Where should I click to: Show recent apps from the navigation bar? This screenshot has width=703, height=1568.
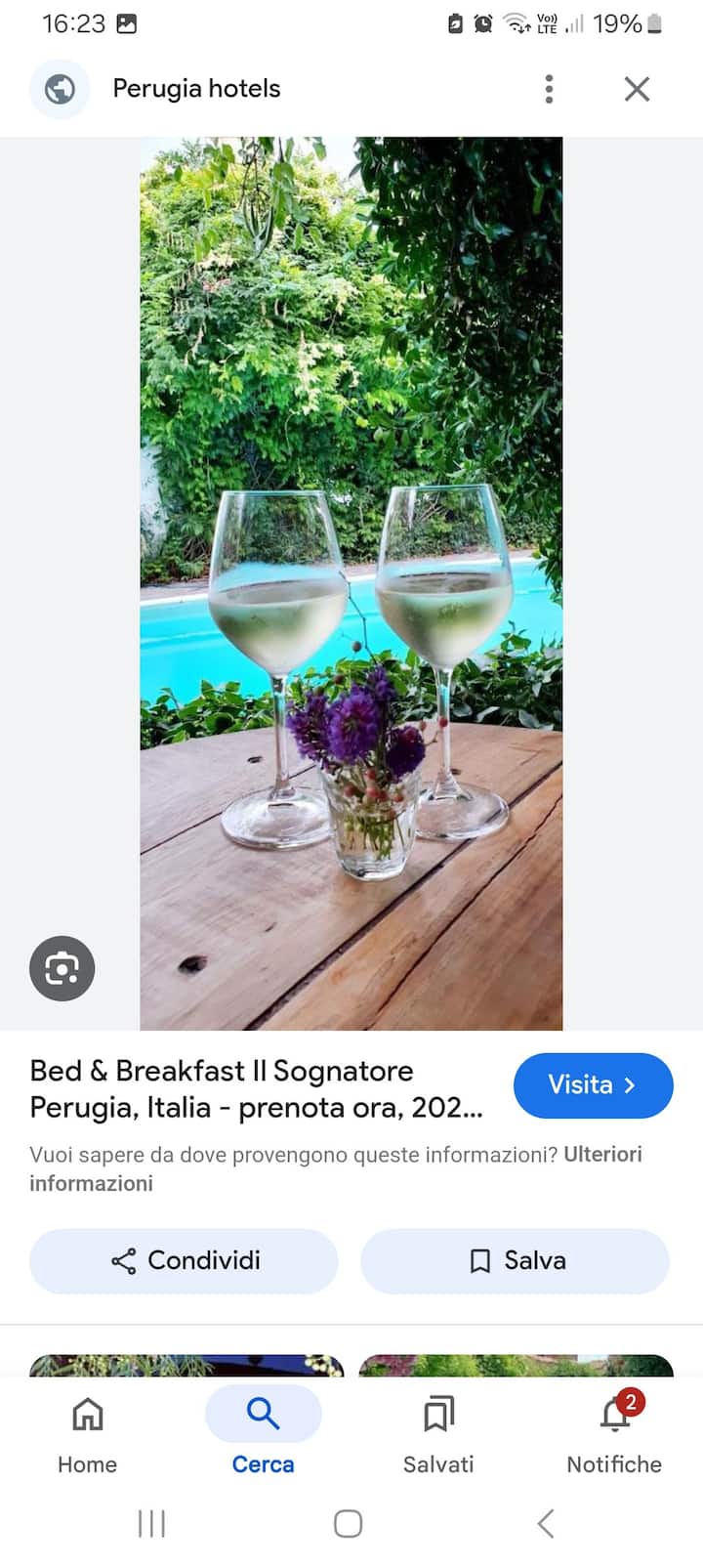tap(151, 1523)
